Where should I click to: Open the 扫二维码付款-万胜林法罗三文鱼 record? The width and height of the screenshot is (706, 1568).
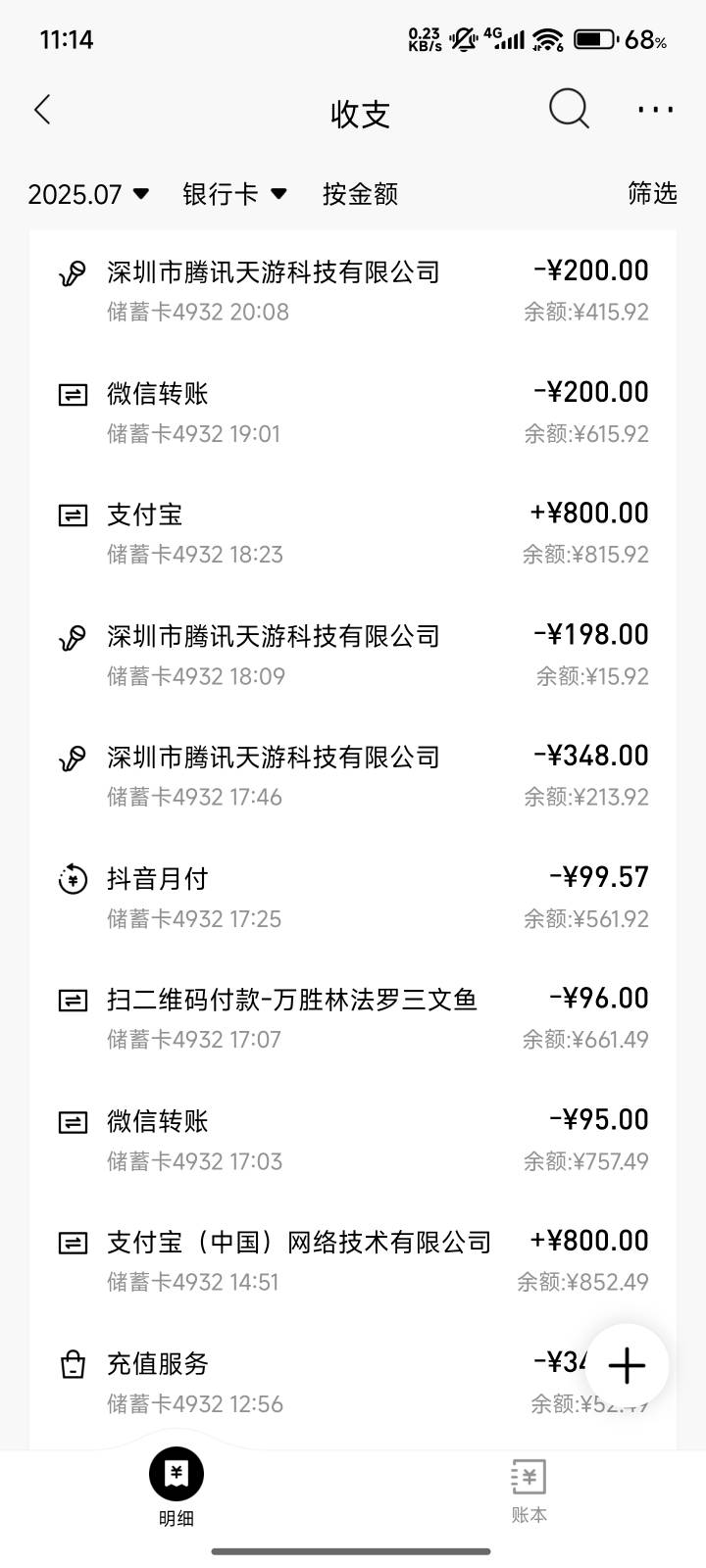pos(353,1019)
